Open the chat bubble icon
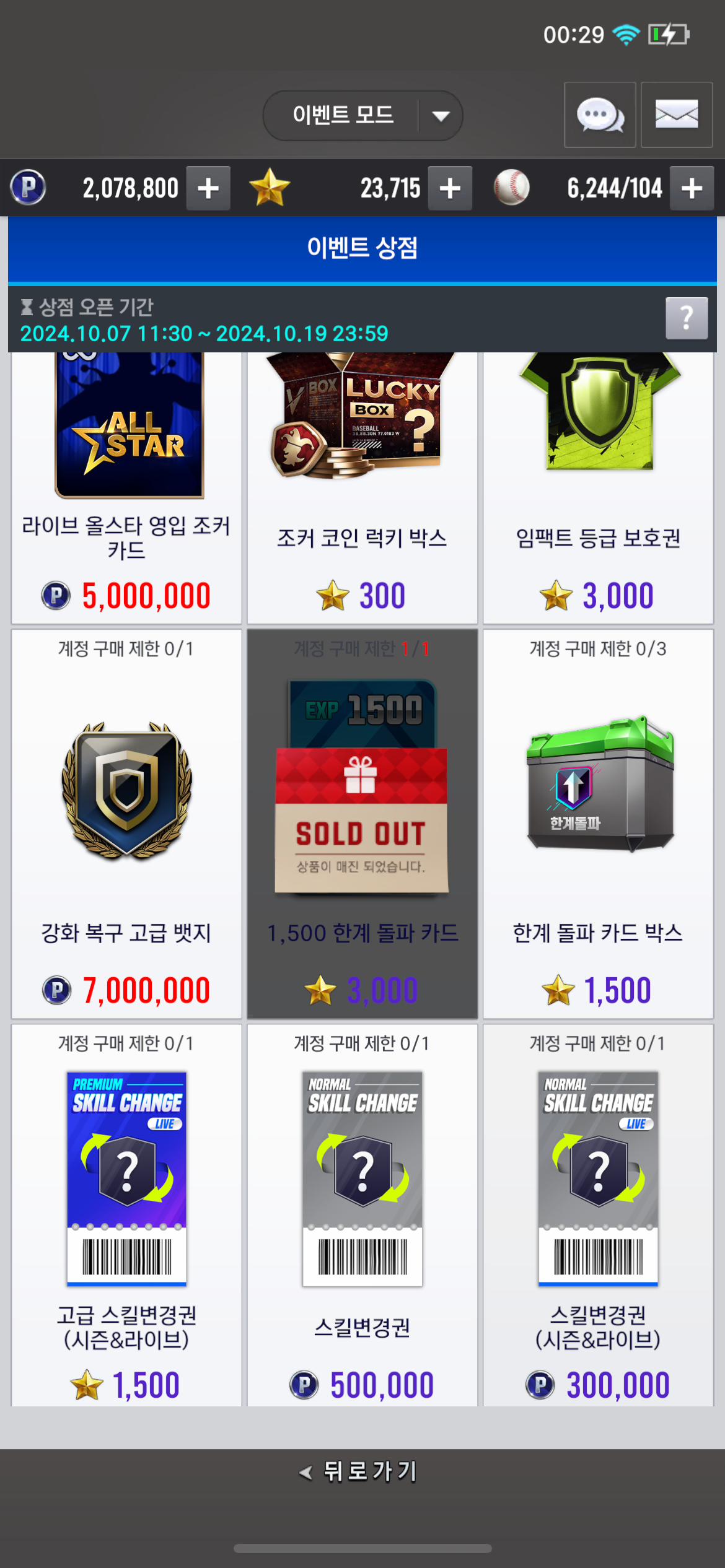 tap(599, 115)
